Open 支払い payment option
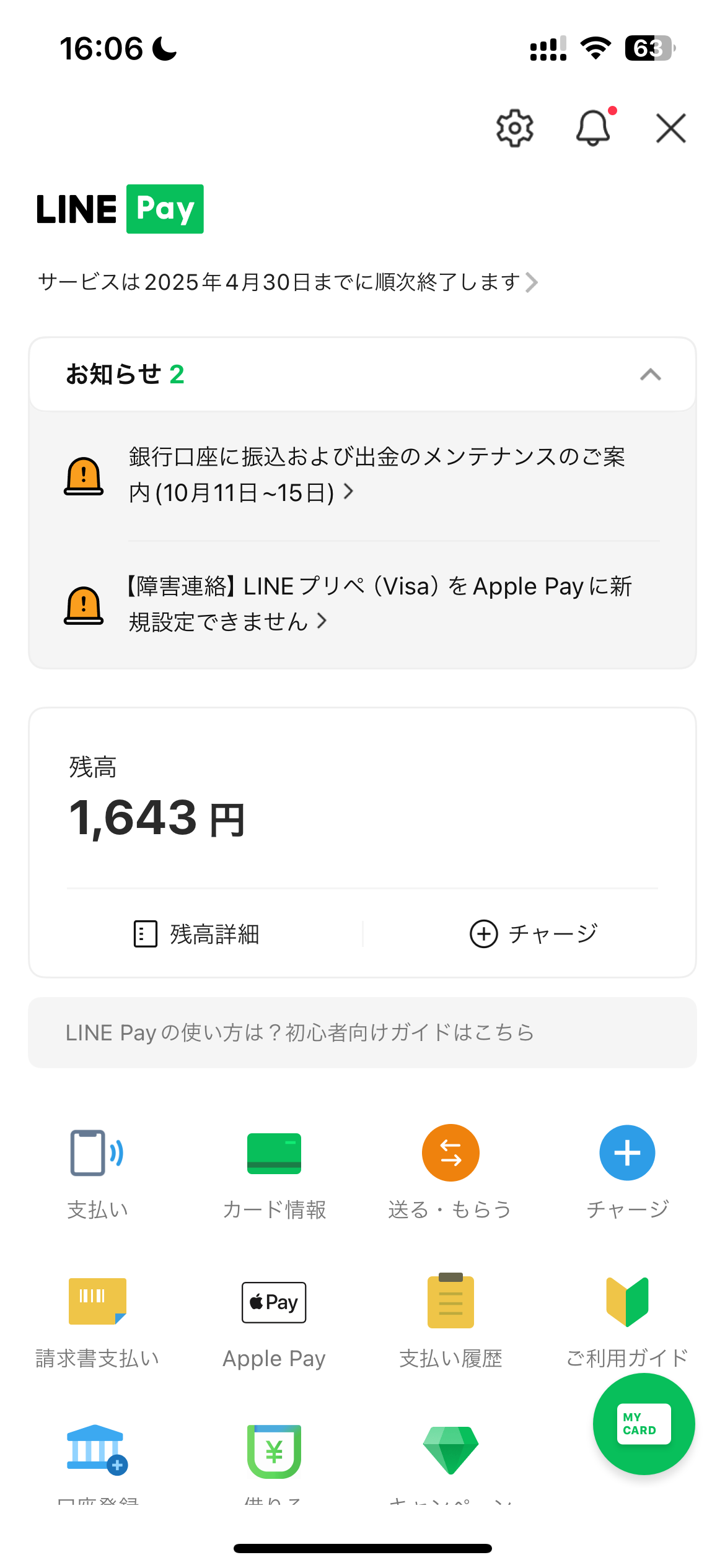This screenshot has height=1568, width=725. 97,1172
